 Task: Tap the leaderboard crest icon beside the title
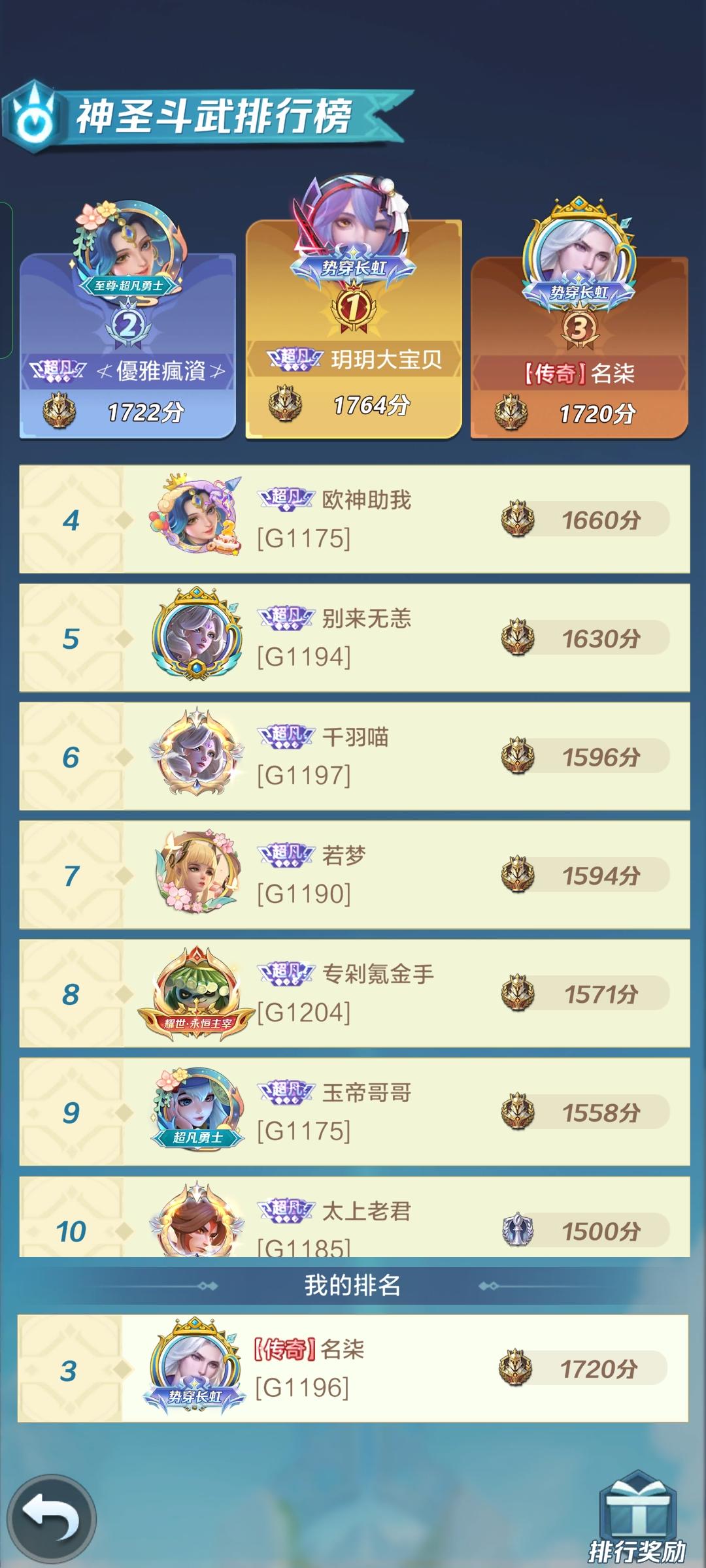(32, 116)
